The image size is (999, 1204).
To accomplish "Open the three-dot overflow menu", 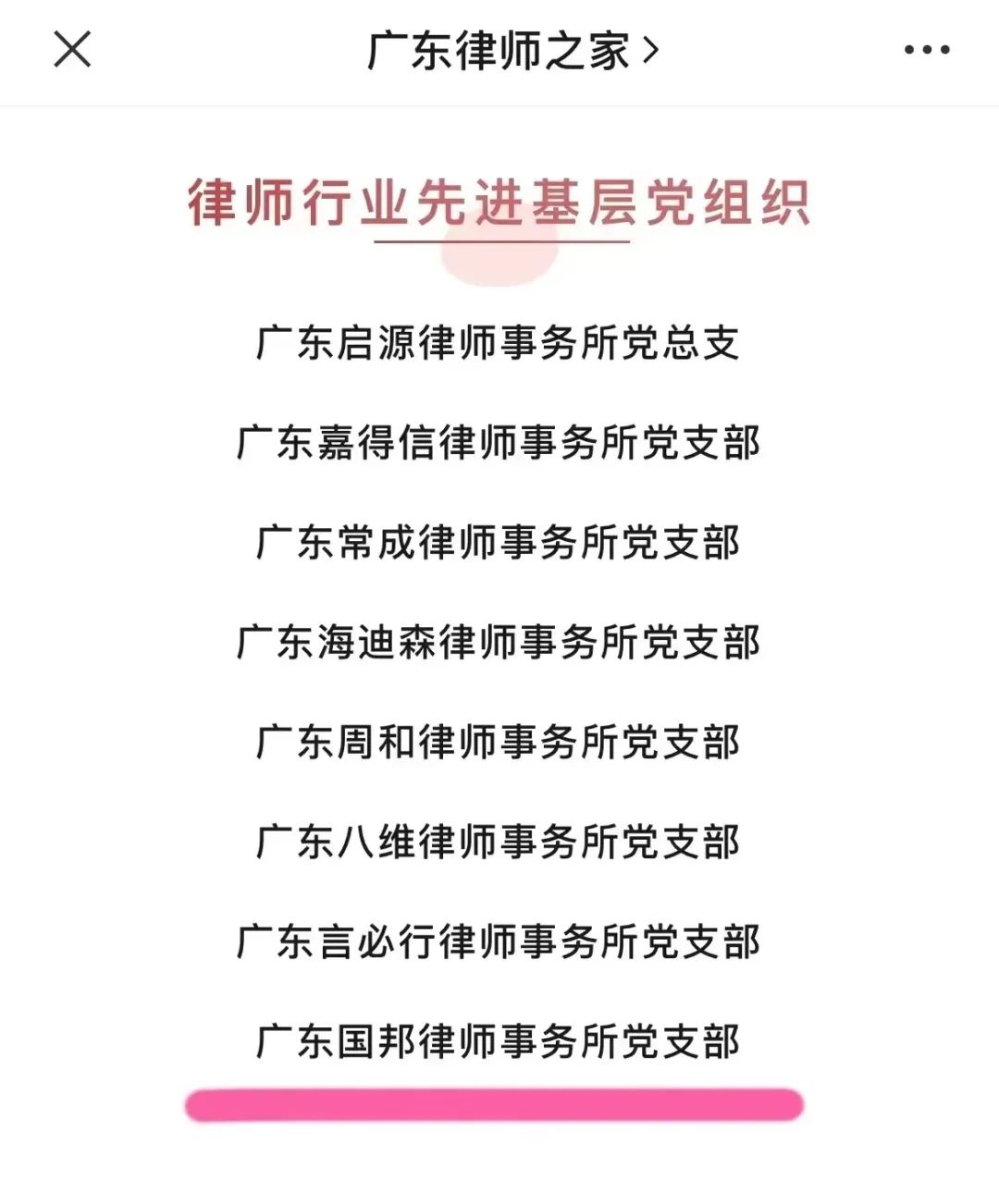I will 926,50.
